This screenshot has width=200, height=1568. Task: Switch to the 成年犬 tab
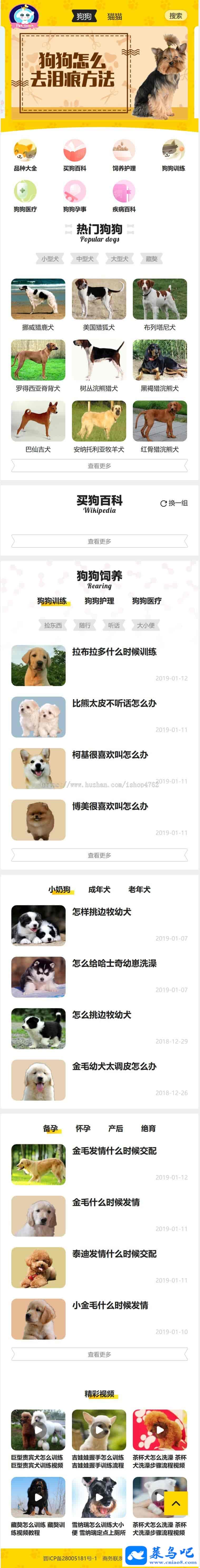click(x=99, y=889)
